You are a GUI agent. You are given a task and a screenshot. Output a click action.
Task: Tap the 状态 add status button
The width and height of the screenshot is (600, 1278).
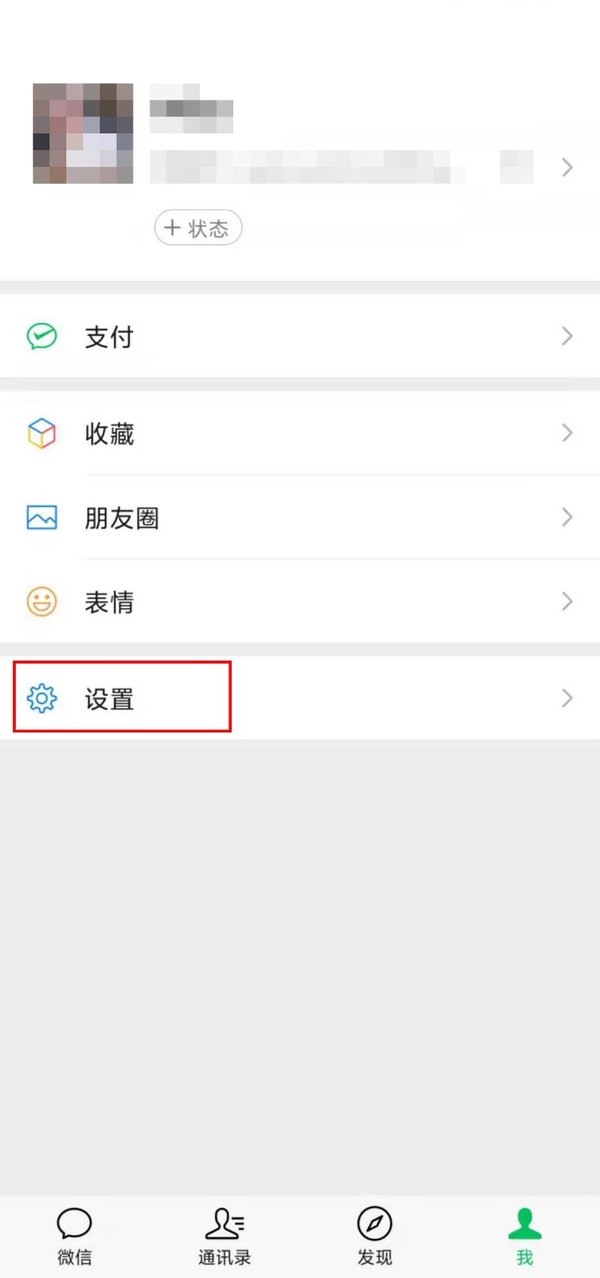(x=198, y=228)
